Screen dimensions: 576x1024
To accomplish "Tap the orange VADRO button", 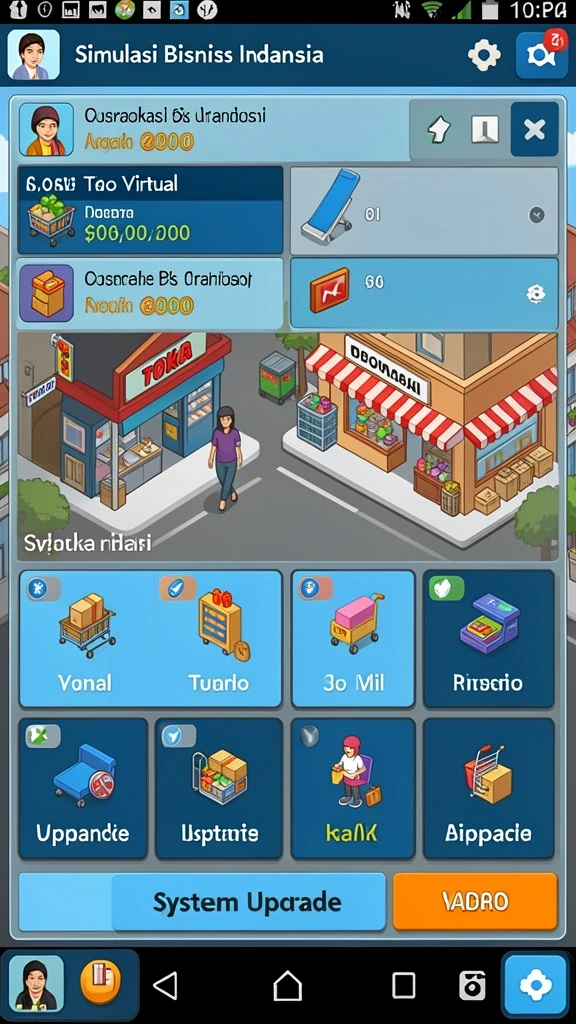I will (x=475, y=902).
